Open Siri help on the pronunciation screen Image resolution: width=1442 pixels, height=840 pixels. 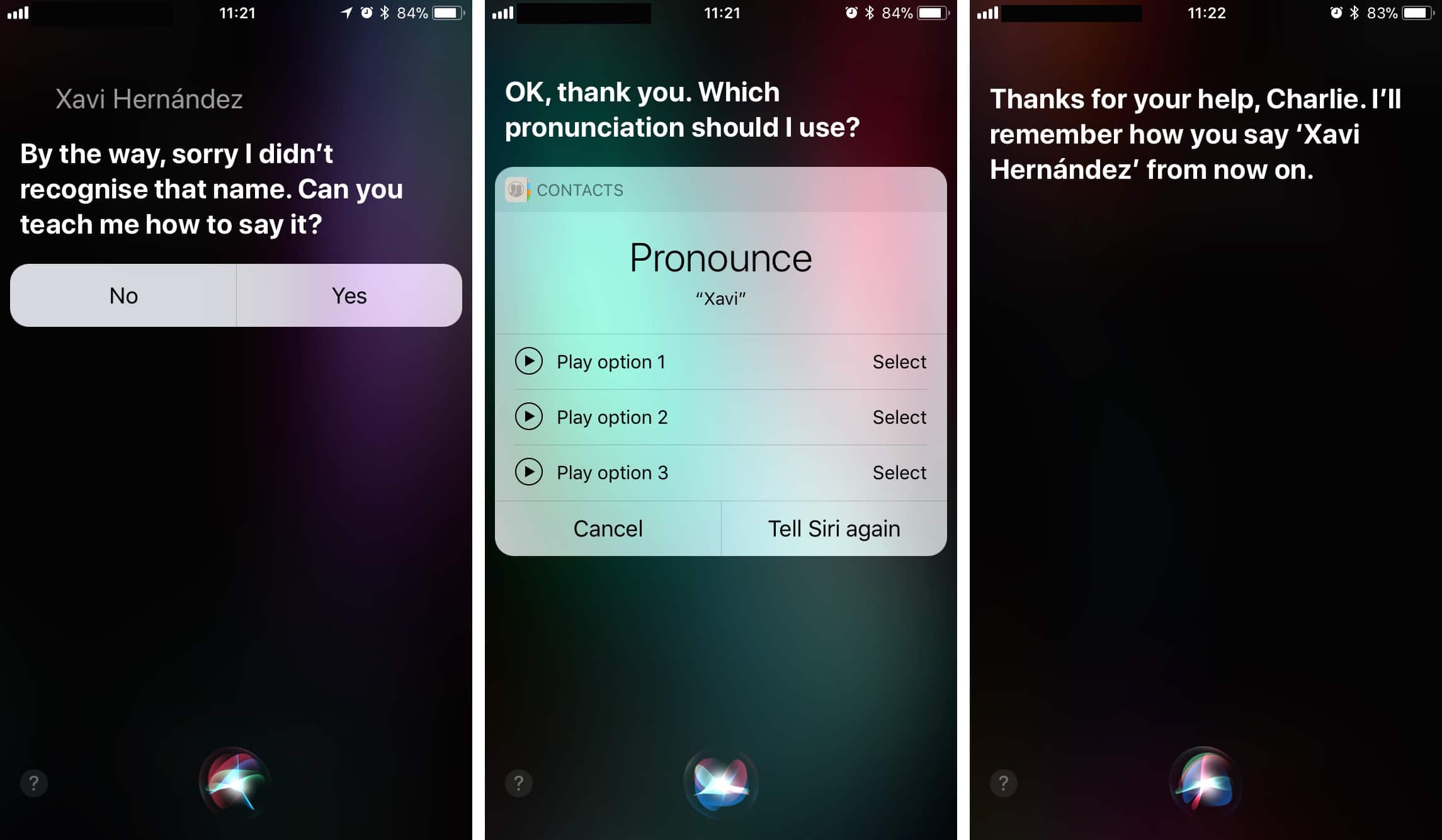coord(519,783)
